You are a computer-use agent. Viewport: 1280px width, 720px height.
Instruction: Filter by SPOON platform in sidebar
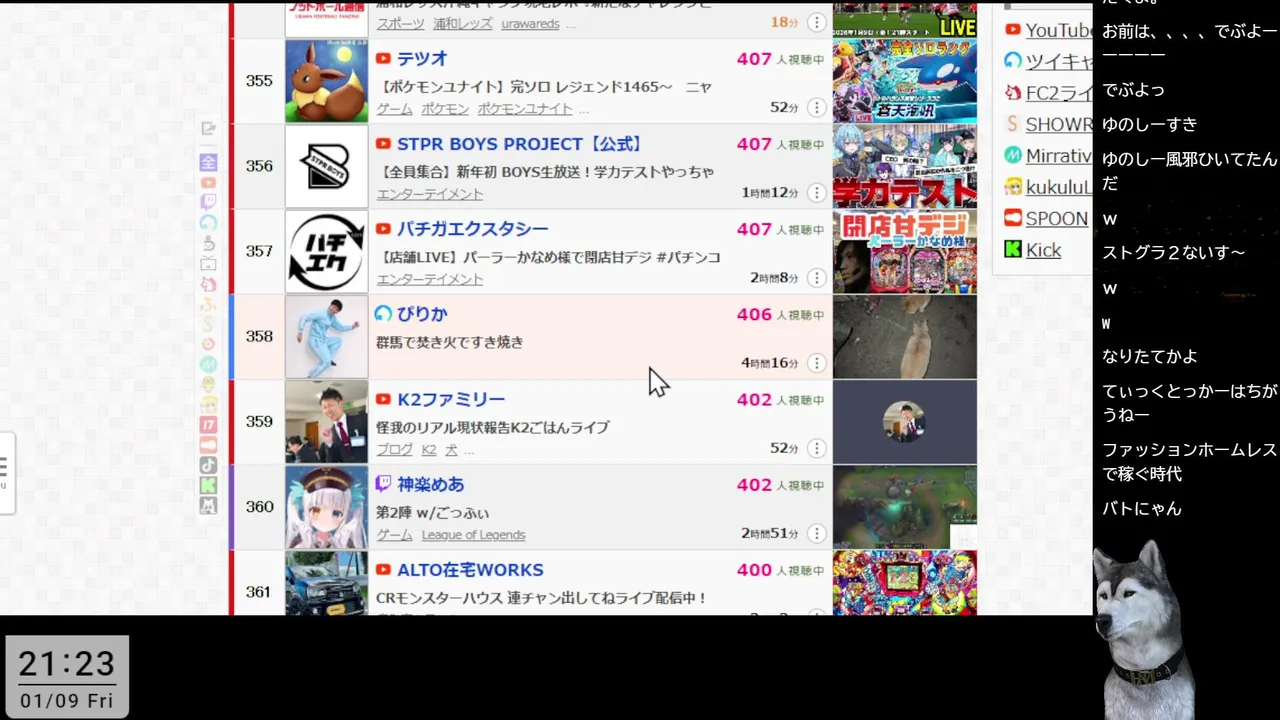click(1056, 219)
